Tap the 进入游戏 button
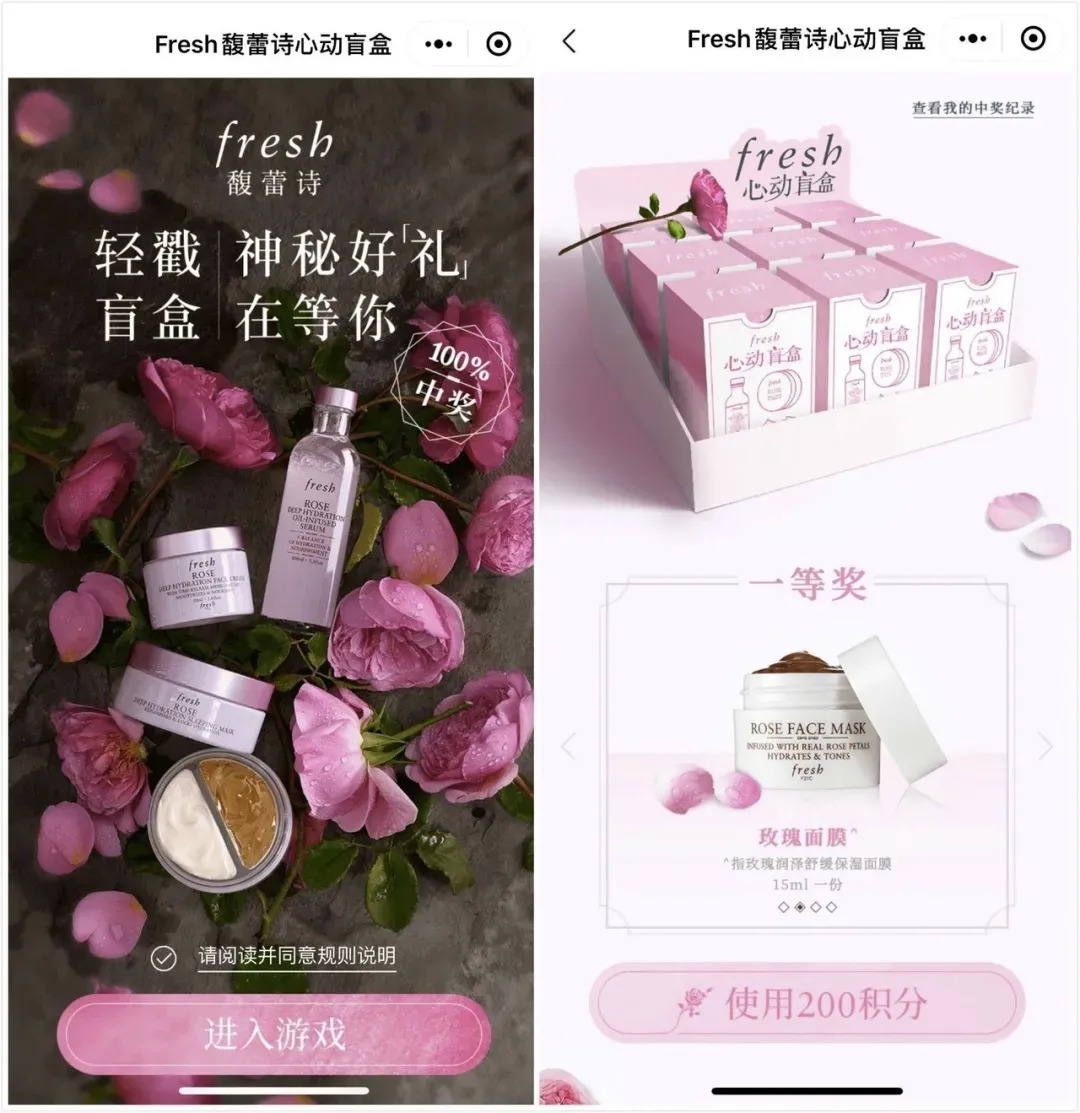 click(x=274, y=1034)
